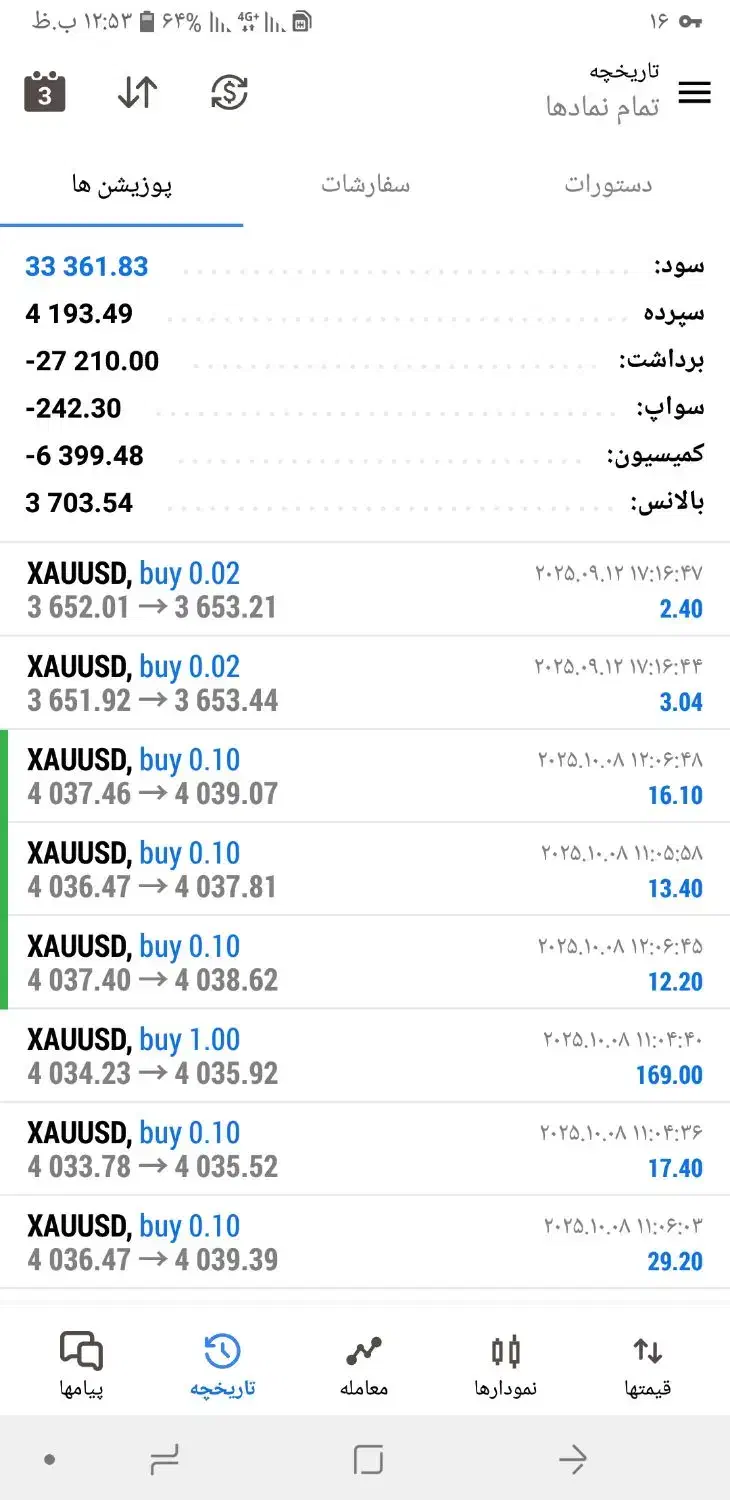
Task: Open the calendar date range filter
Action: [x=44, y=93]
